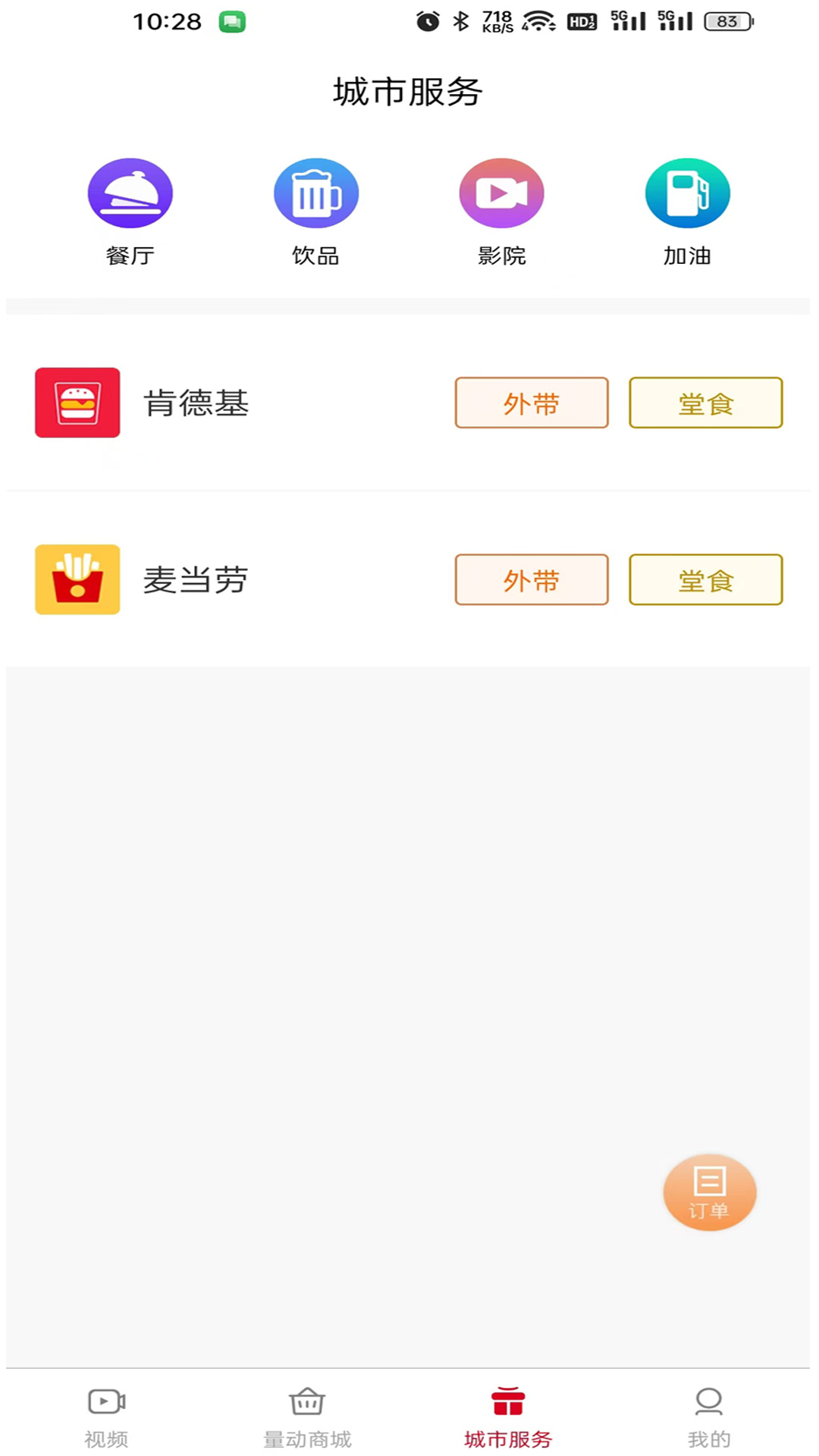Open the floating 订单 orders button
The height and width of the screenshot is (1456, 819).
point(708,1192)
